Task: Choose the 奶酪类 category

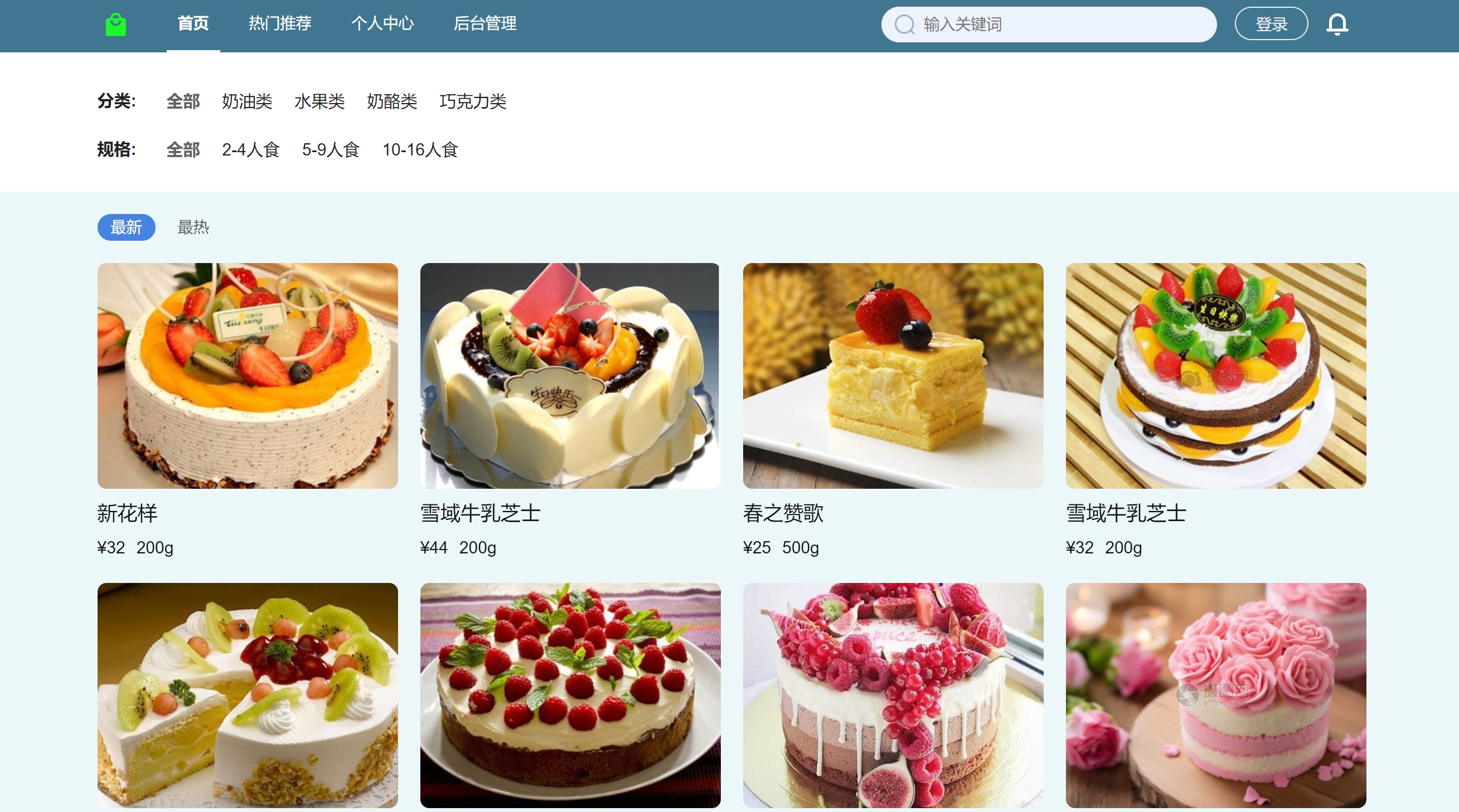Action: click(392, 101)
